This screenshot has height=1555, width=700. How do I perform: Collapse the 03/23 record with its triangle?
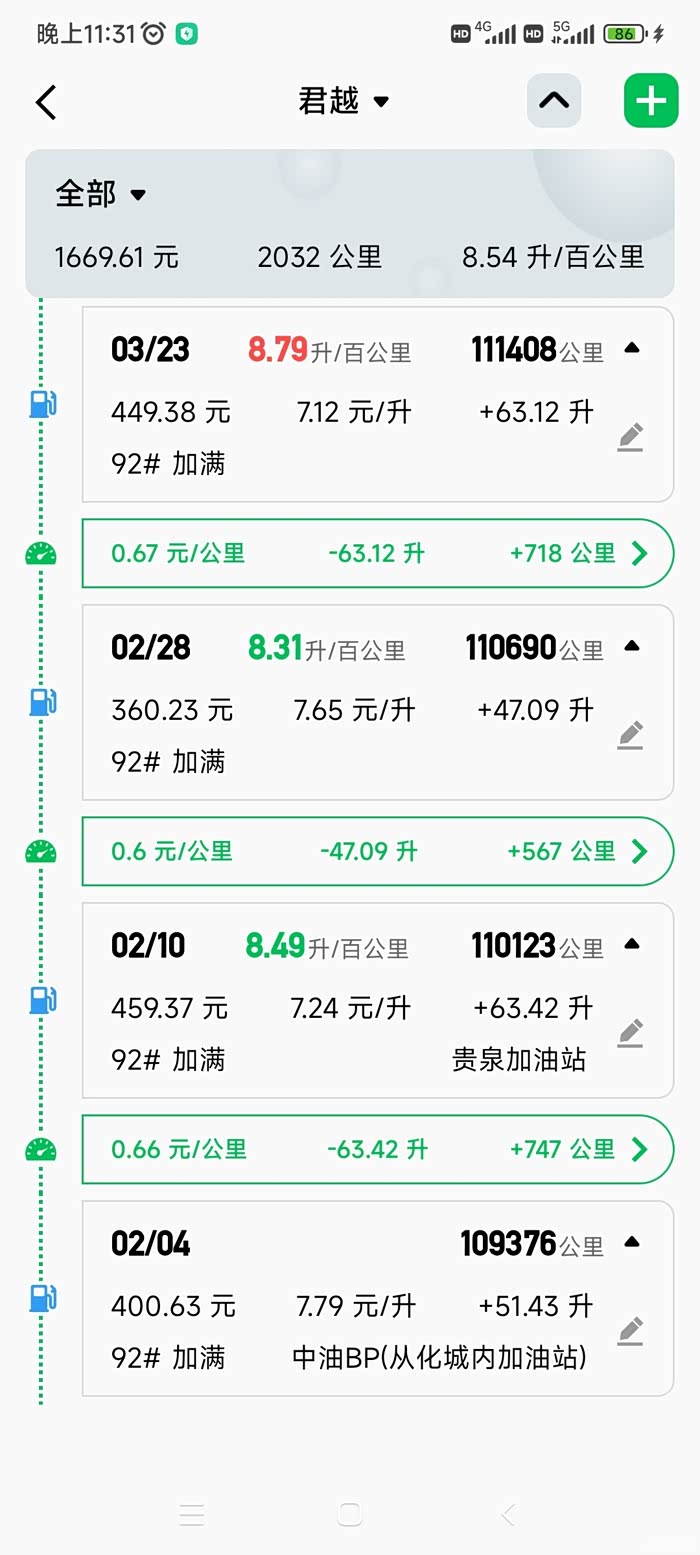[x=631, y=348]
